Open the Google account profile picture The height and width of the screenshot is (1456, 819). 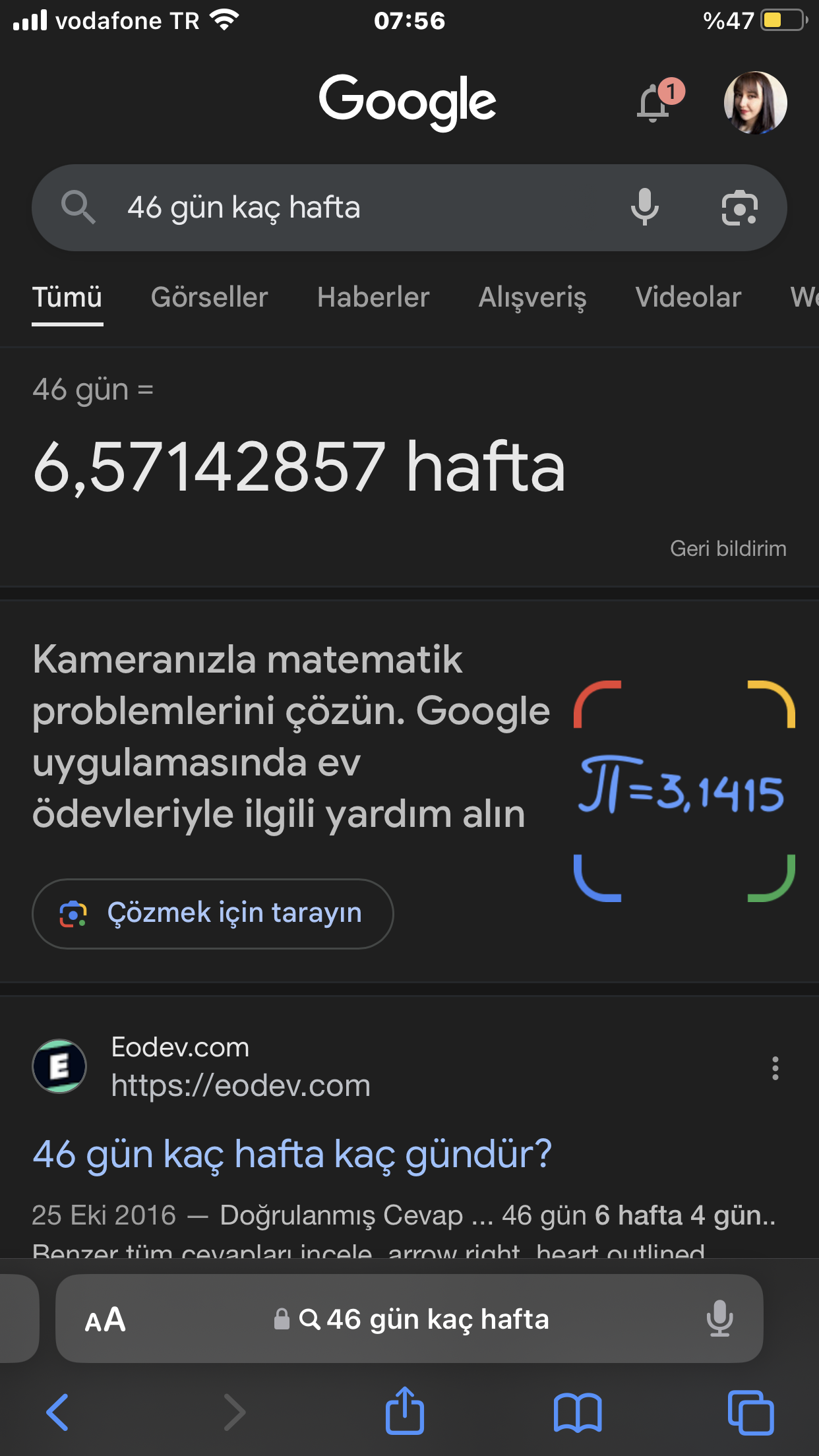pyautogui.click(x=755, y=103)
